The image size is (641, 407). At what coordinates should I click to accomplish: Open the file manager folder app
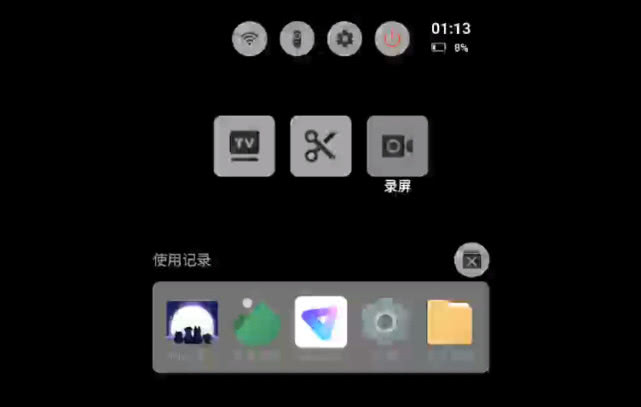tap(450, 324)
